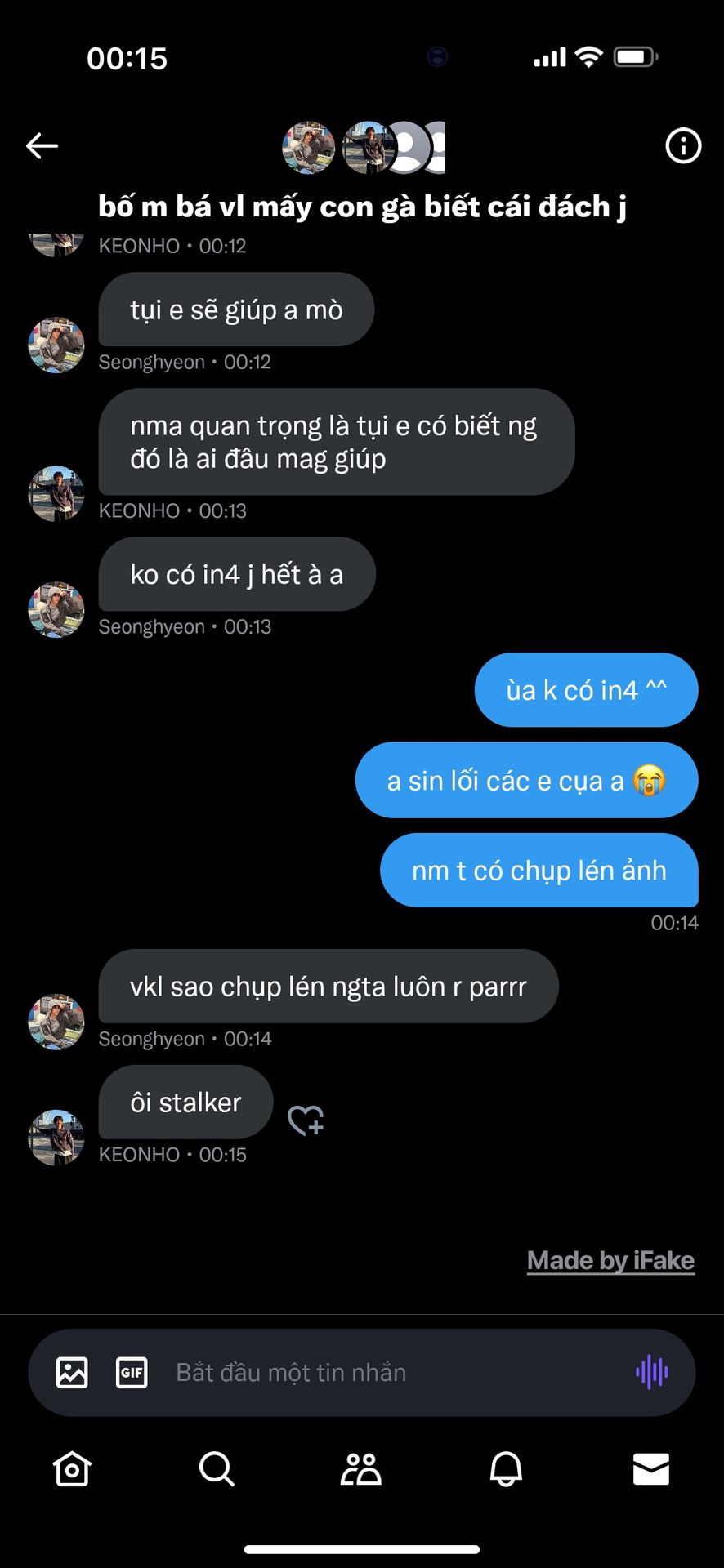Open group members from the header avatars
This screenshot has height=1568, width=724.
[x=364, y=148]
